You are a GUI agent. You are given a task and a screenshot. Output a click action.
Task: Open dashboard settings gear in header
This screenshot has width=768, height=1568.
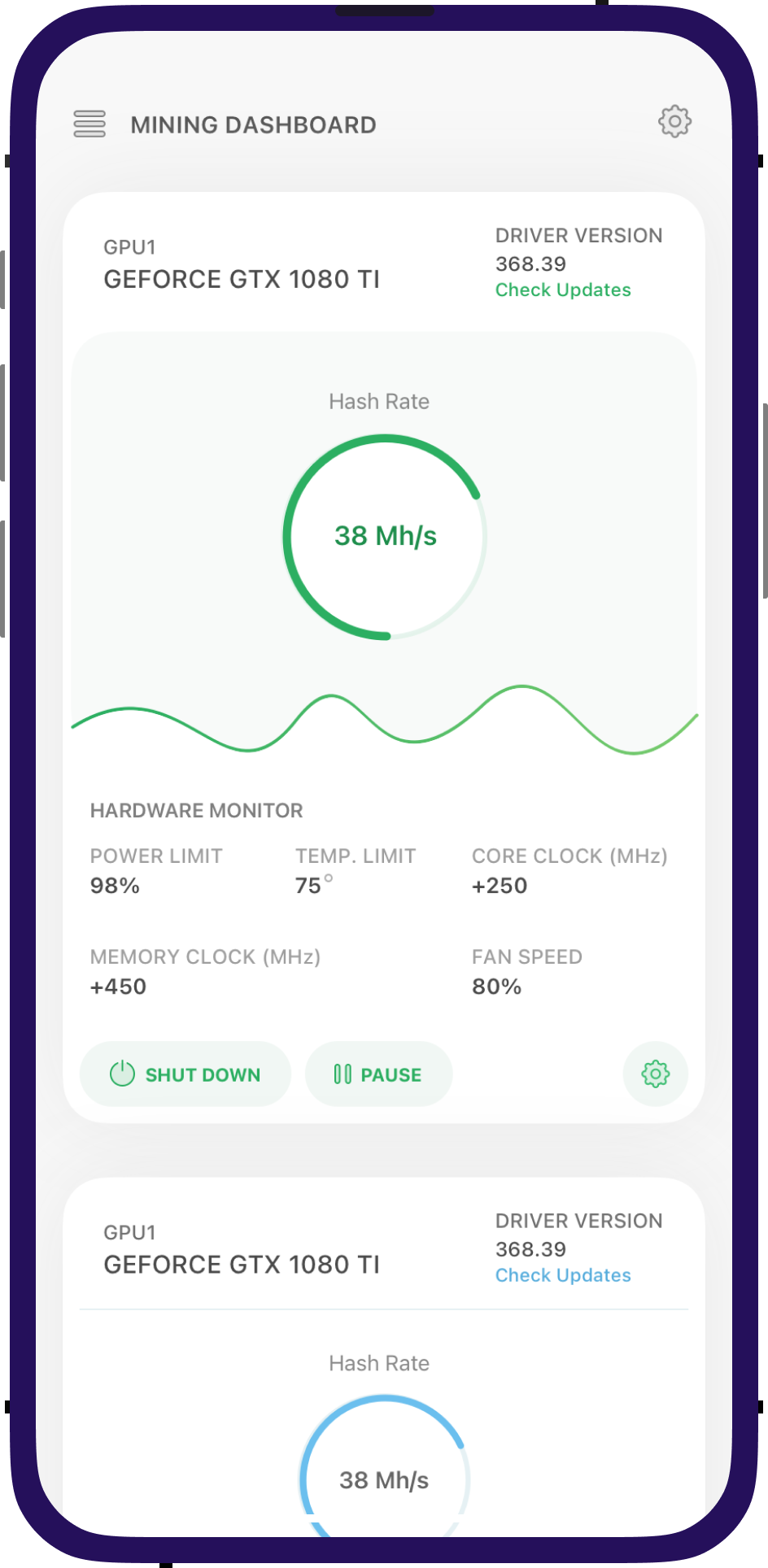click(x=674, y=121)
